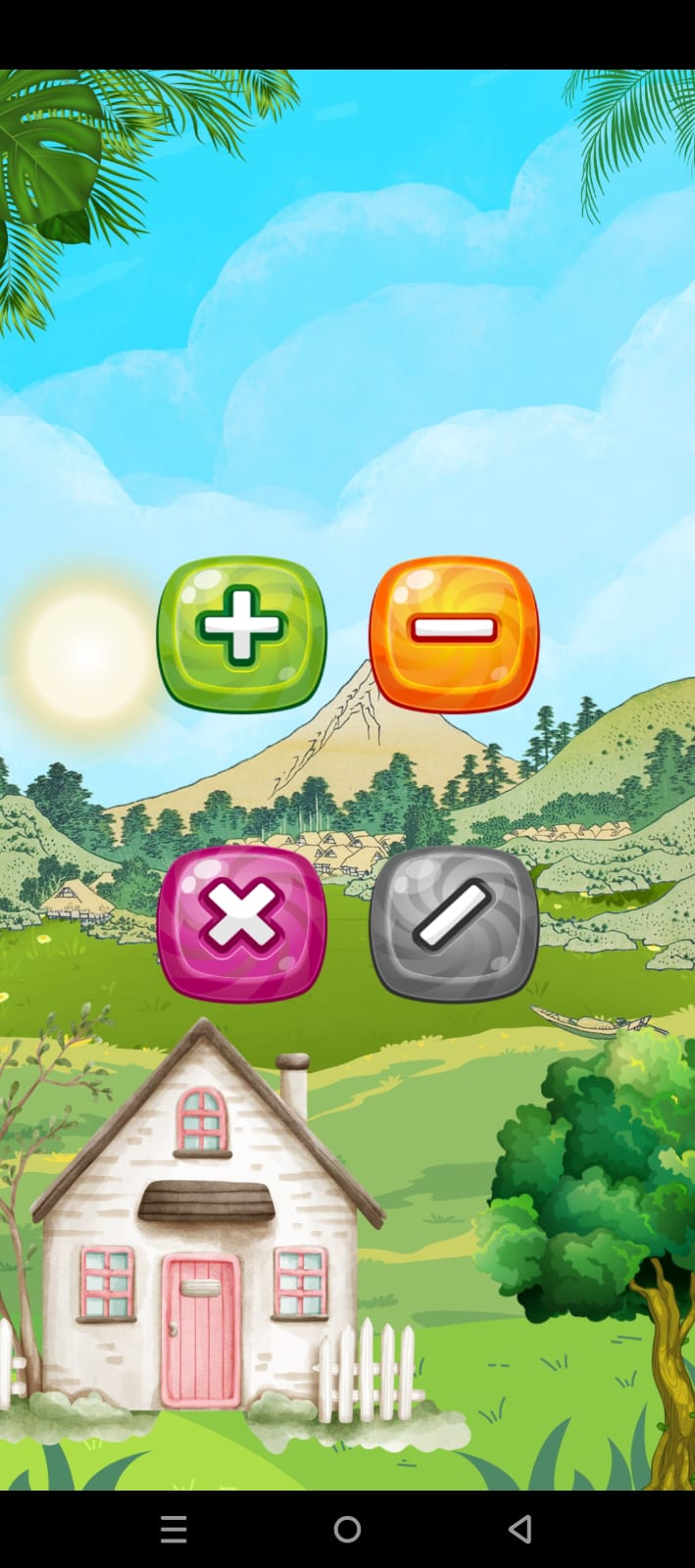Go back with the system back button
This screenshot has width=695, height=1568.
point(521,1529)
